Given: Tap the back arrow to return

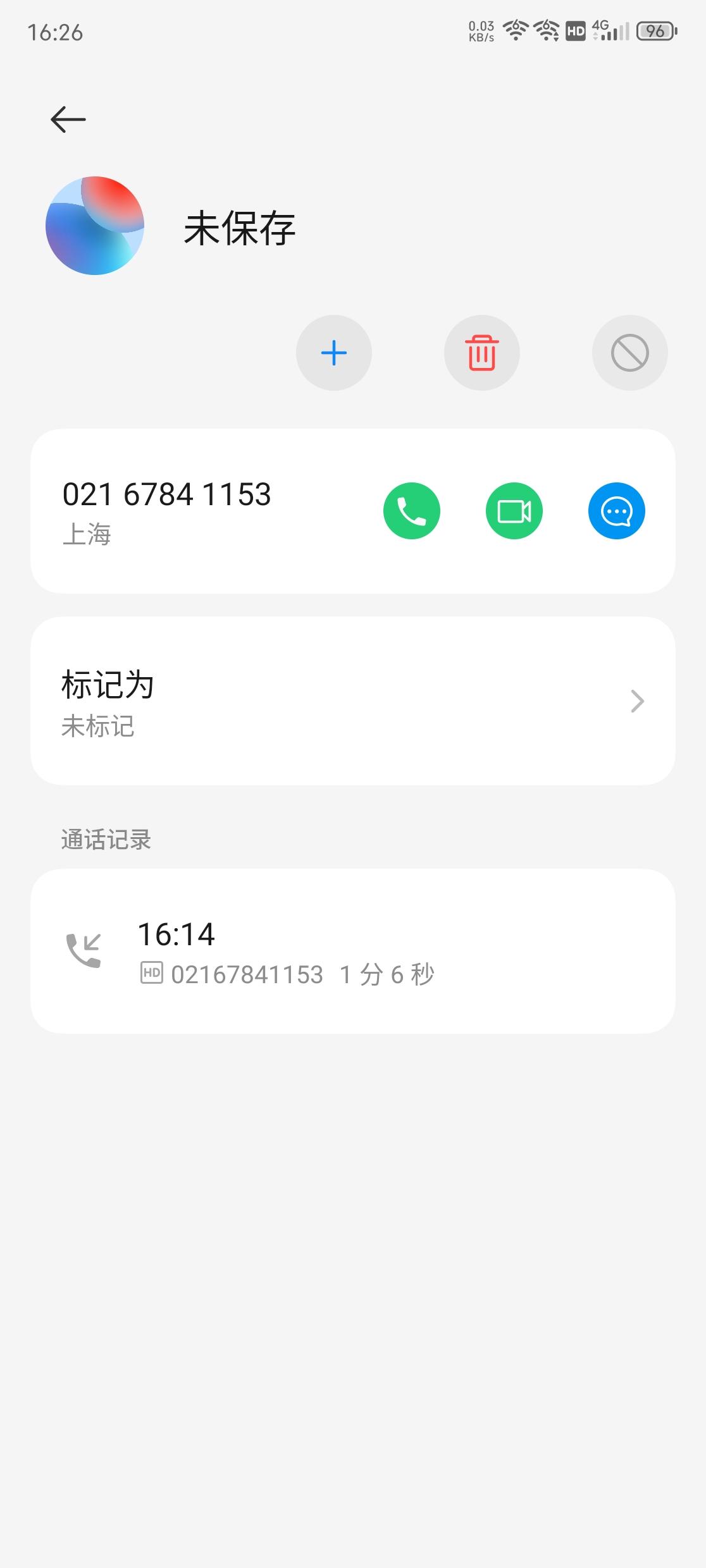Looking at the screenshot, I should coord(67,118).
